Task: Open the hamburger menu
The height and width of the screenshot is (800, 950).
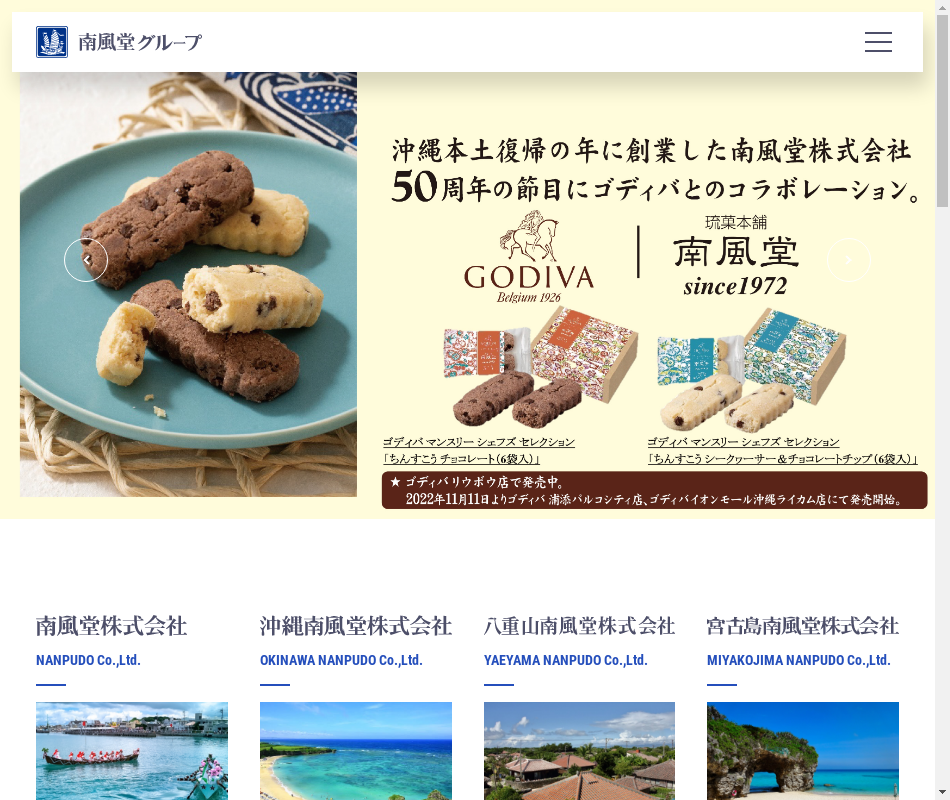Action: [x=878, y=42]
